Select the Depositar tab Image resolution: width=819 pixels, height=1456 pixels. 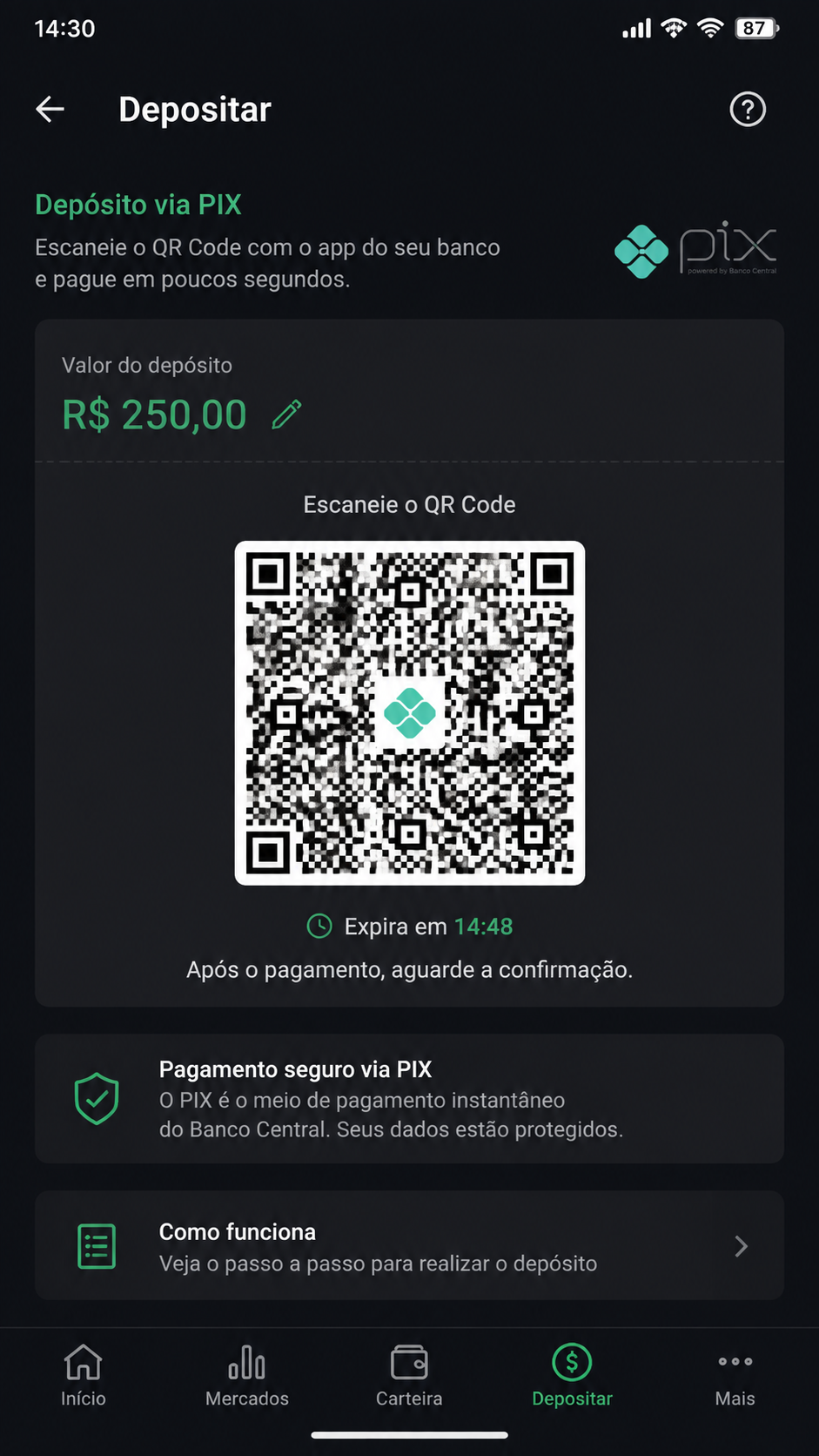coord(572,1375)
